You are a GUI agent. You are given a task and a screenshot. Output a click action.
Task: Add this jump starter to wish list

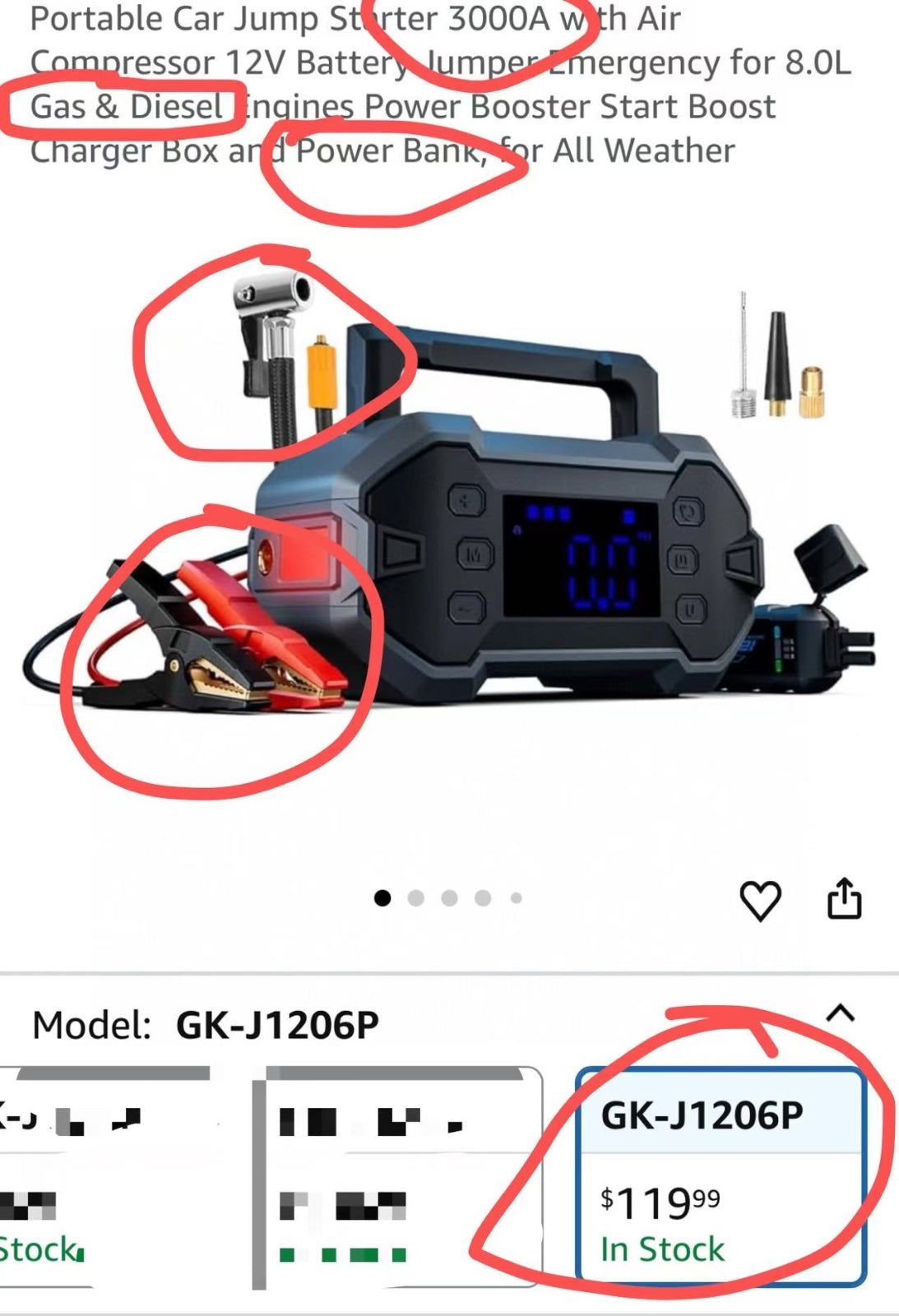click(x=760, y=900)
